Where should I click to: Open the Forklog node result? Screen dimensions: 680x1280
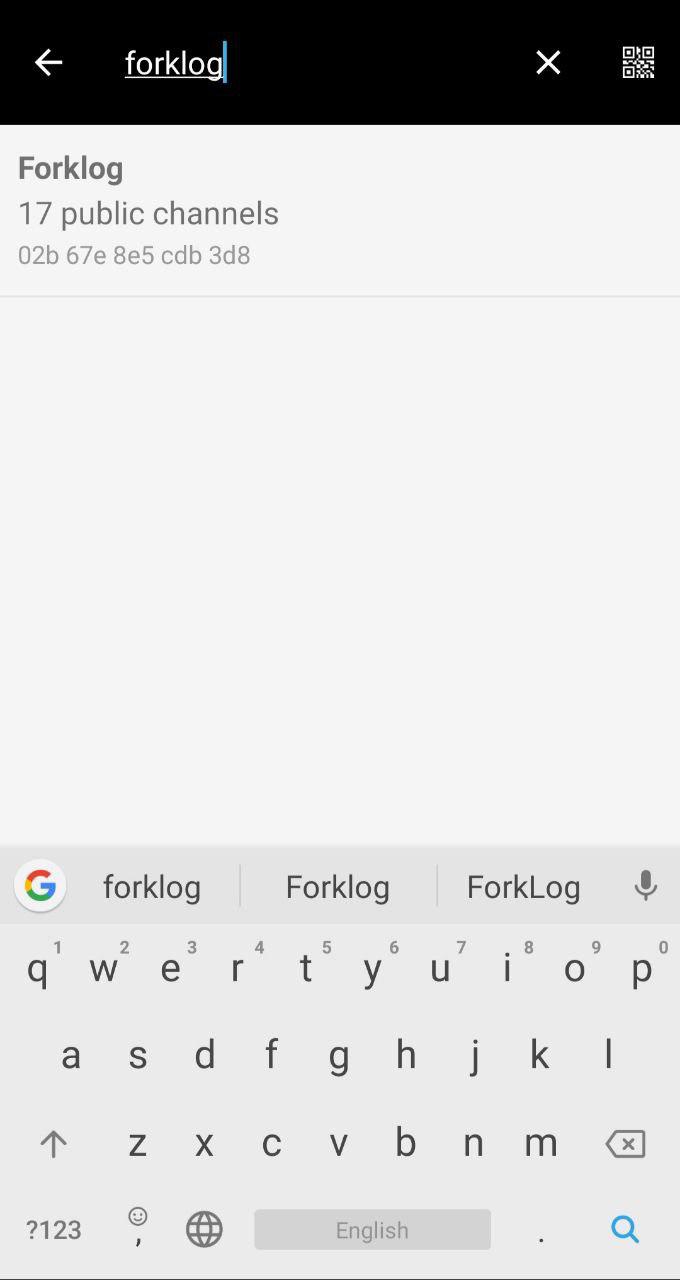(340, 211)
